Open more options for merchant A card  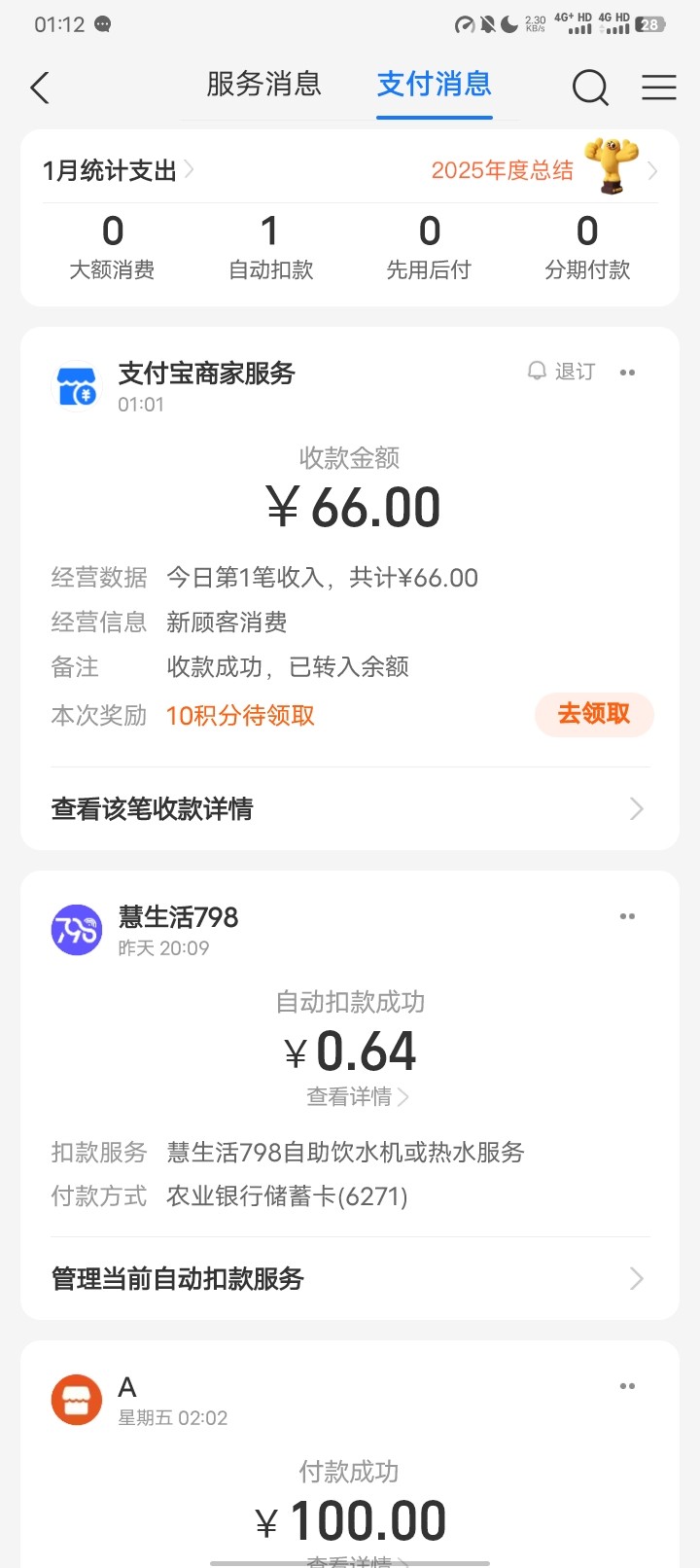coord(627,1386)
